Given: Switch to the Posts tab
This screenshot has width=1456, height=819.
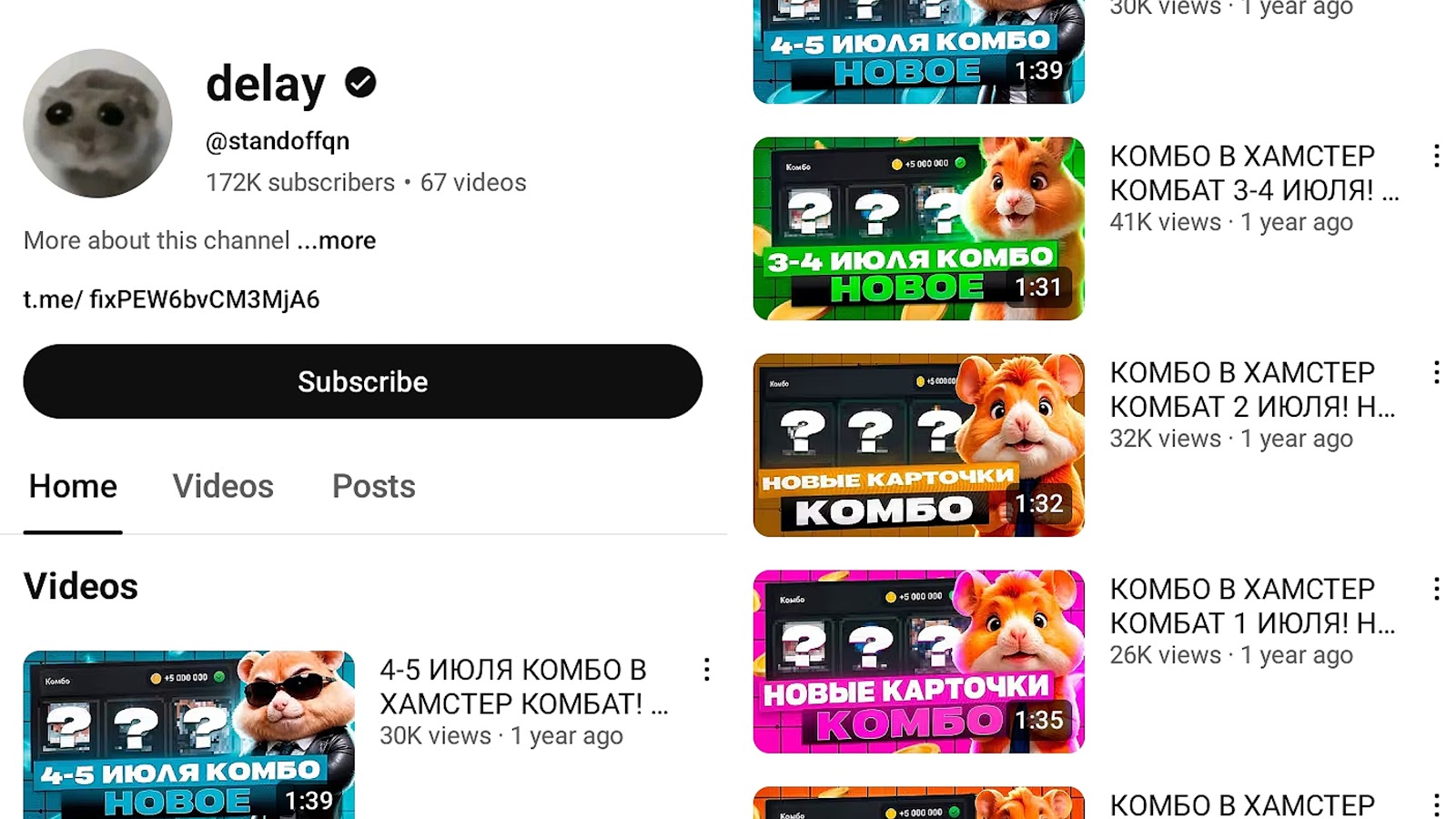Looking at the screenshot, I should coord(373,486).
